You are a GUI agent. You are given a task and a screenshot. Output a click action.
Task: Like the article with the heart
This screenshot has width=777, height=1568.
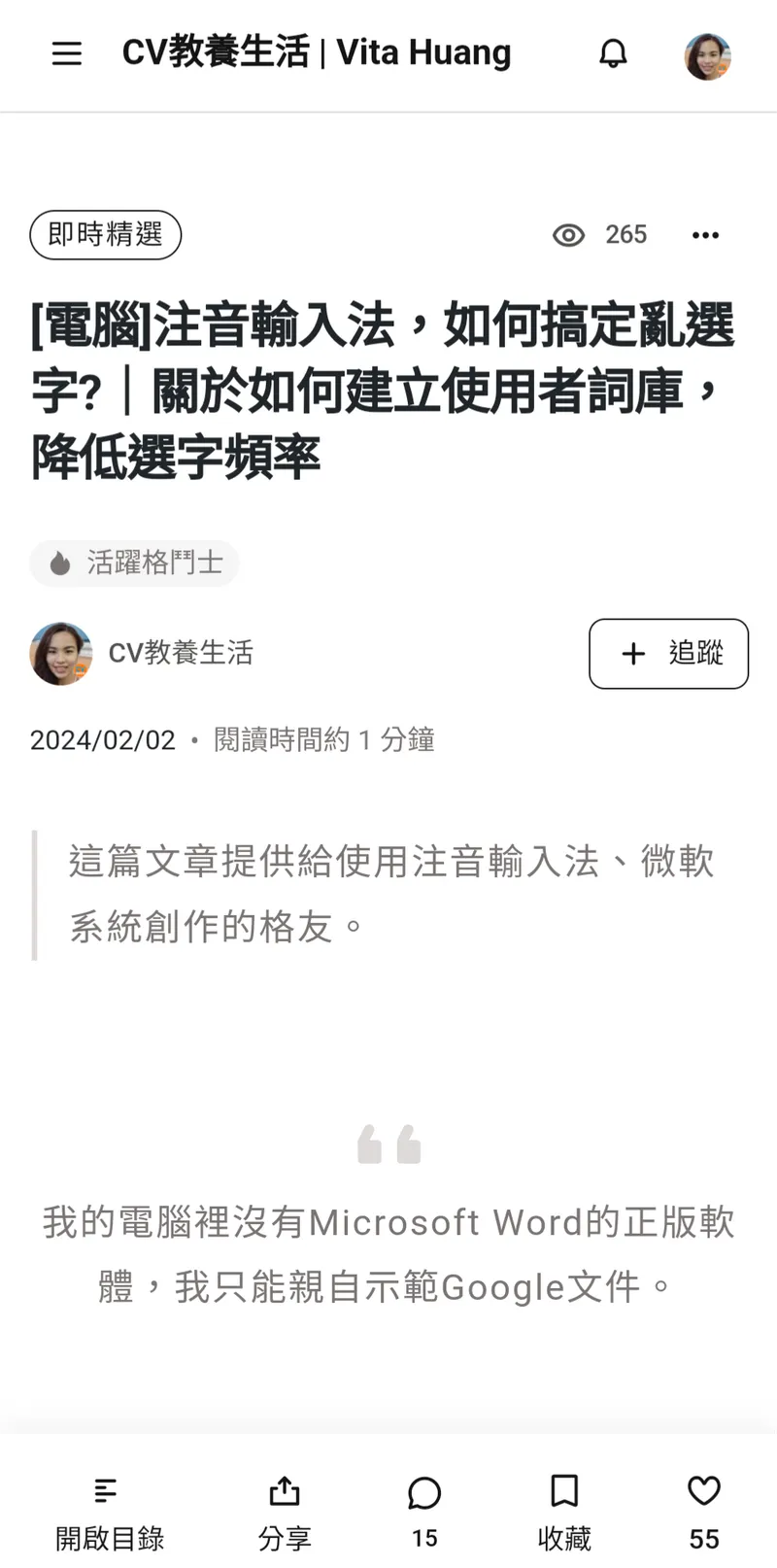pyautogui.click(x=703, y=1512)
